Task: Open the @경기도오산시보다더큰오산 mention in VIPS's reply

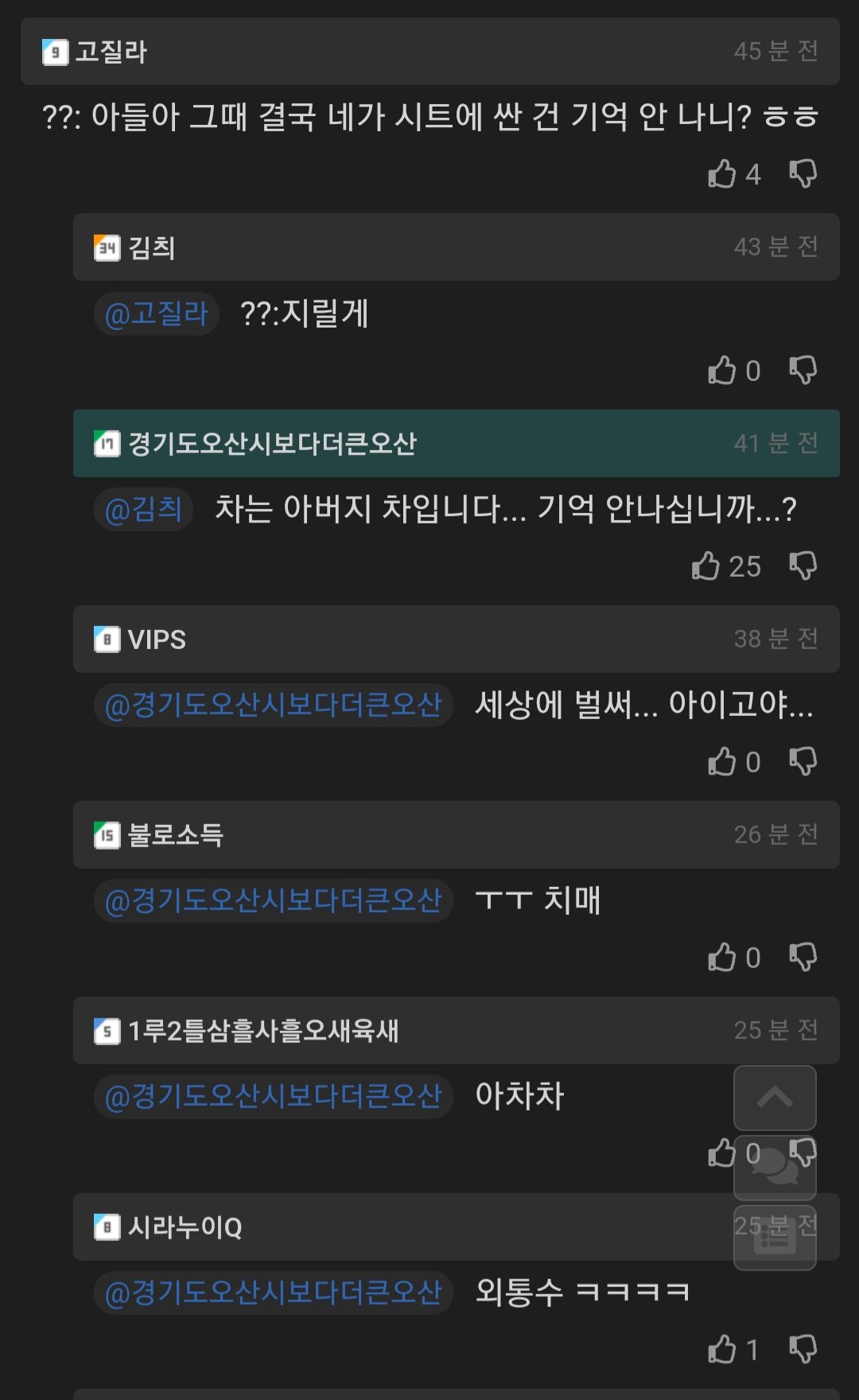Action: point(273,705)
